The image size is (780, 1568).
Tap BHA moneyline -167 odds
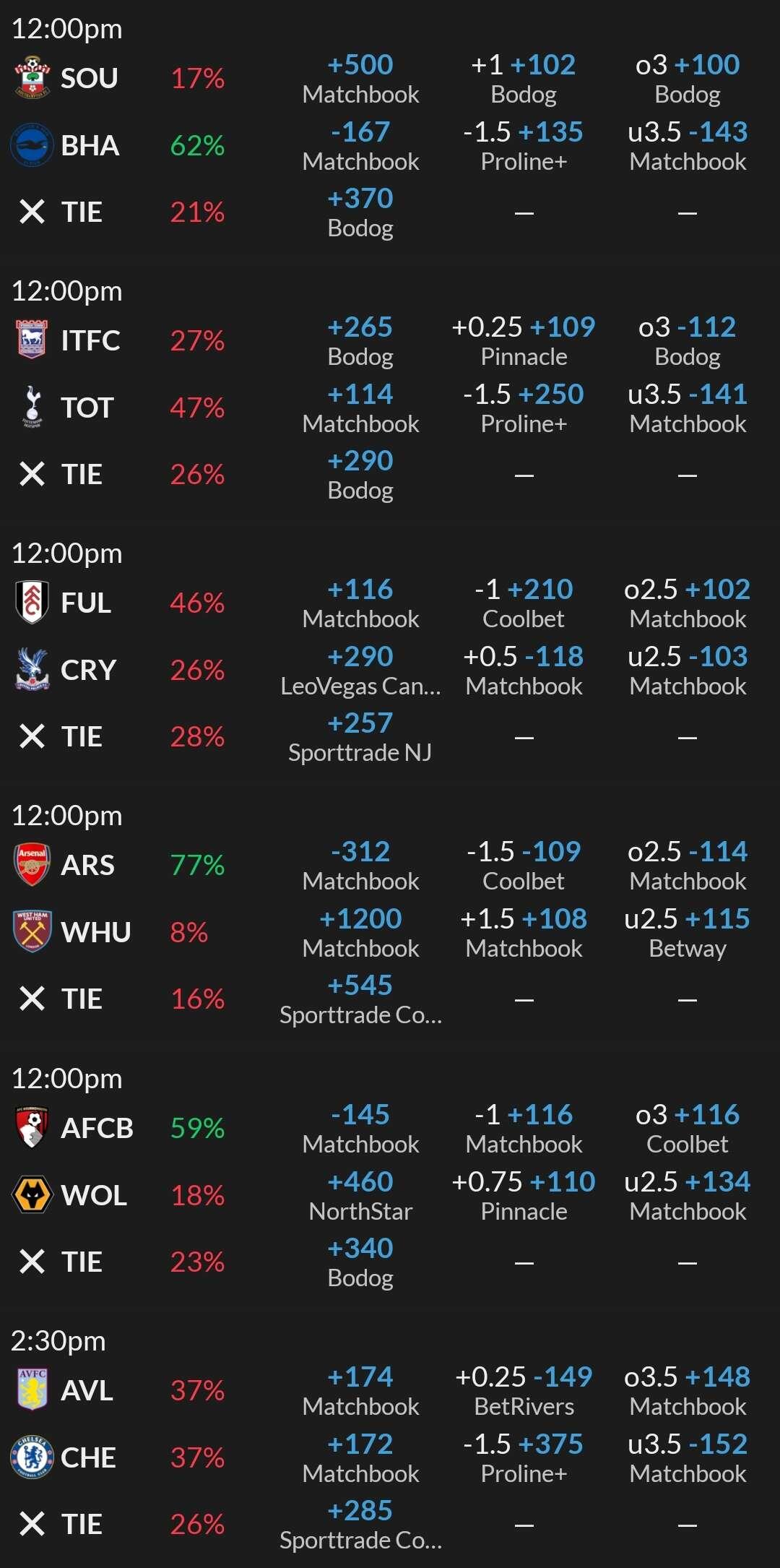[x=360, y=146]
